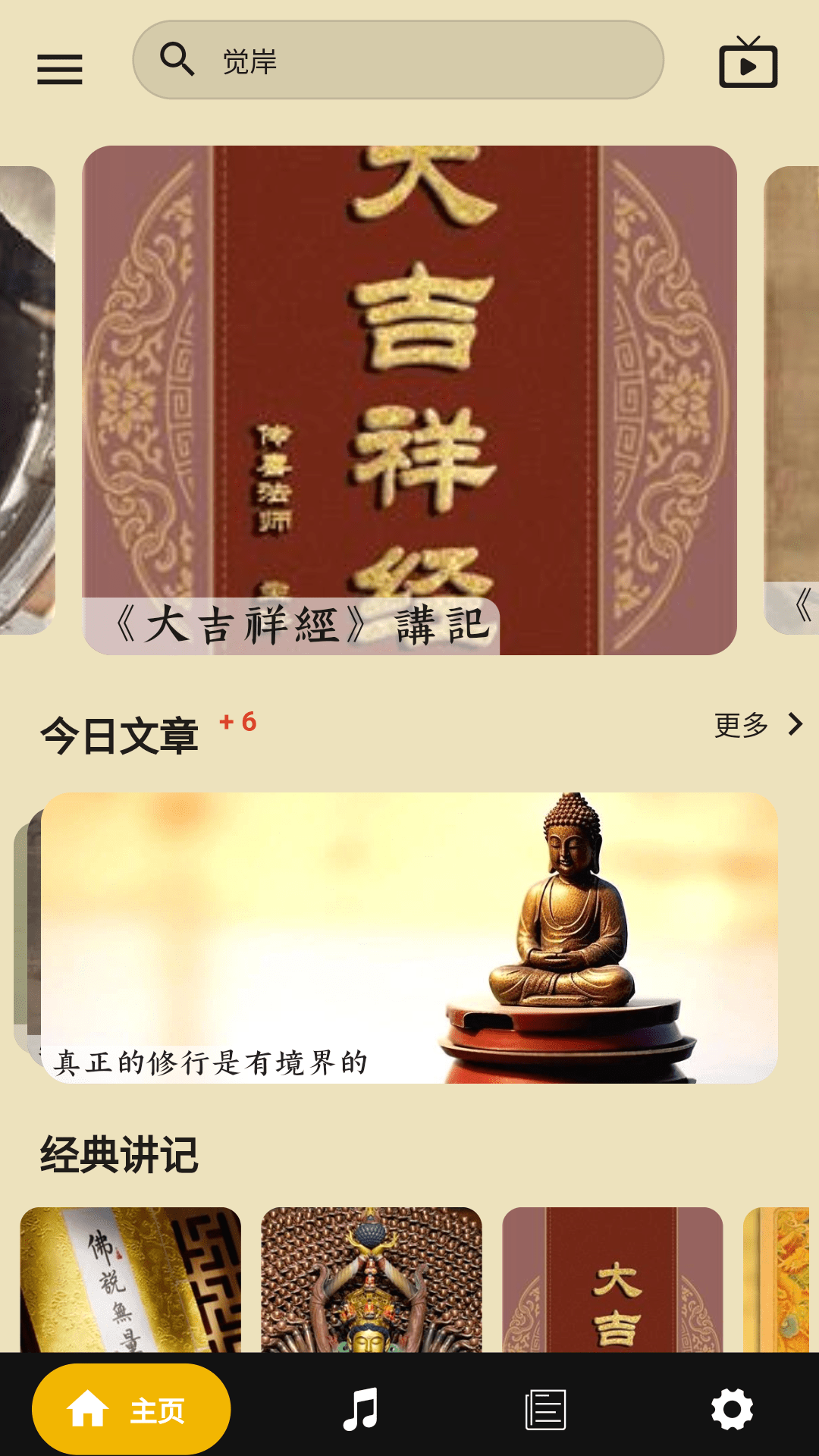The image size is (819, 1456).
Task: Open the 《大吉祥經》講記 banner
Action: (x=409, y=400)
